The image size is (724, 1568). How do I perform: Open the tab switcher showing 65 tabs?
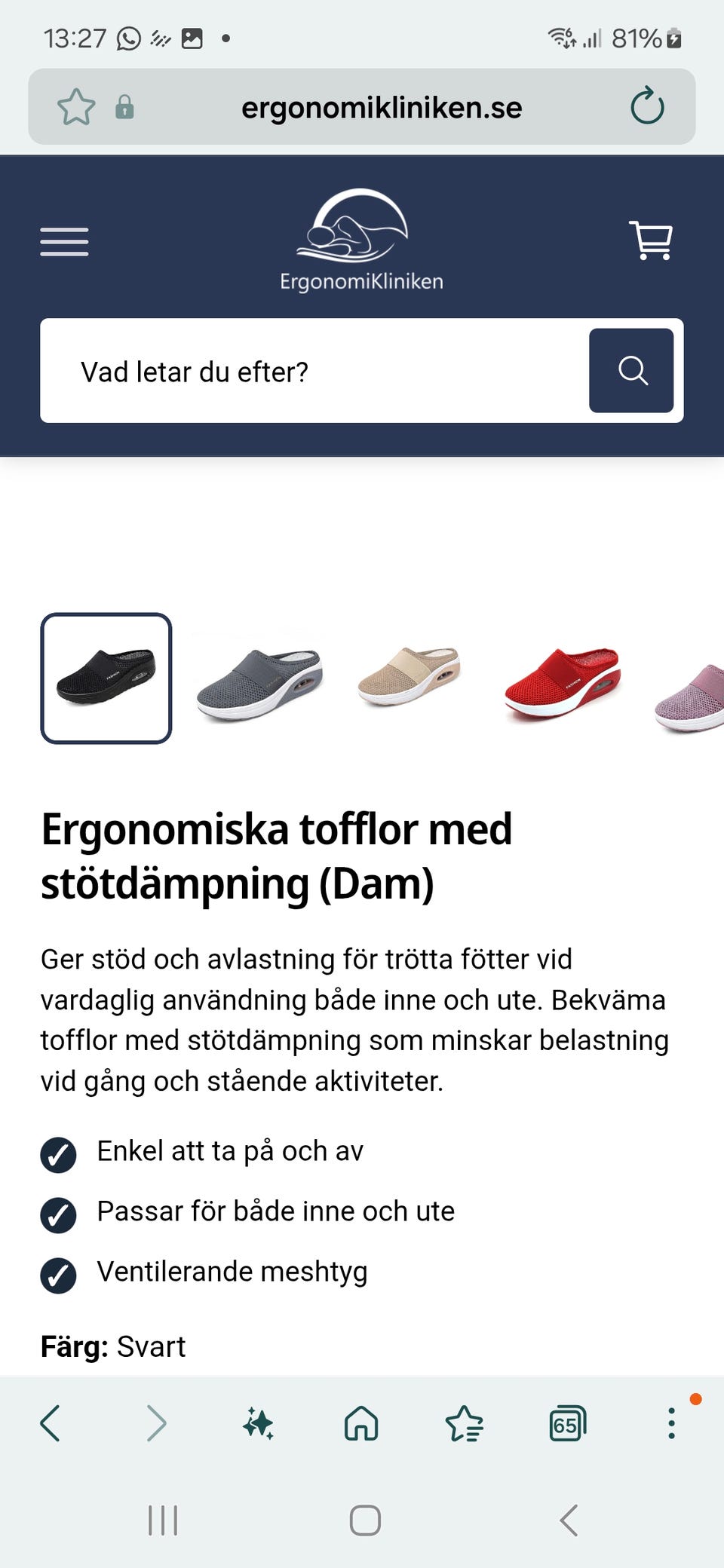tap(567, 1423)
